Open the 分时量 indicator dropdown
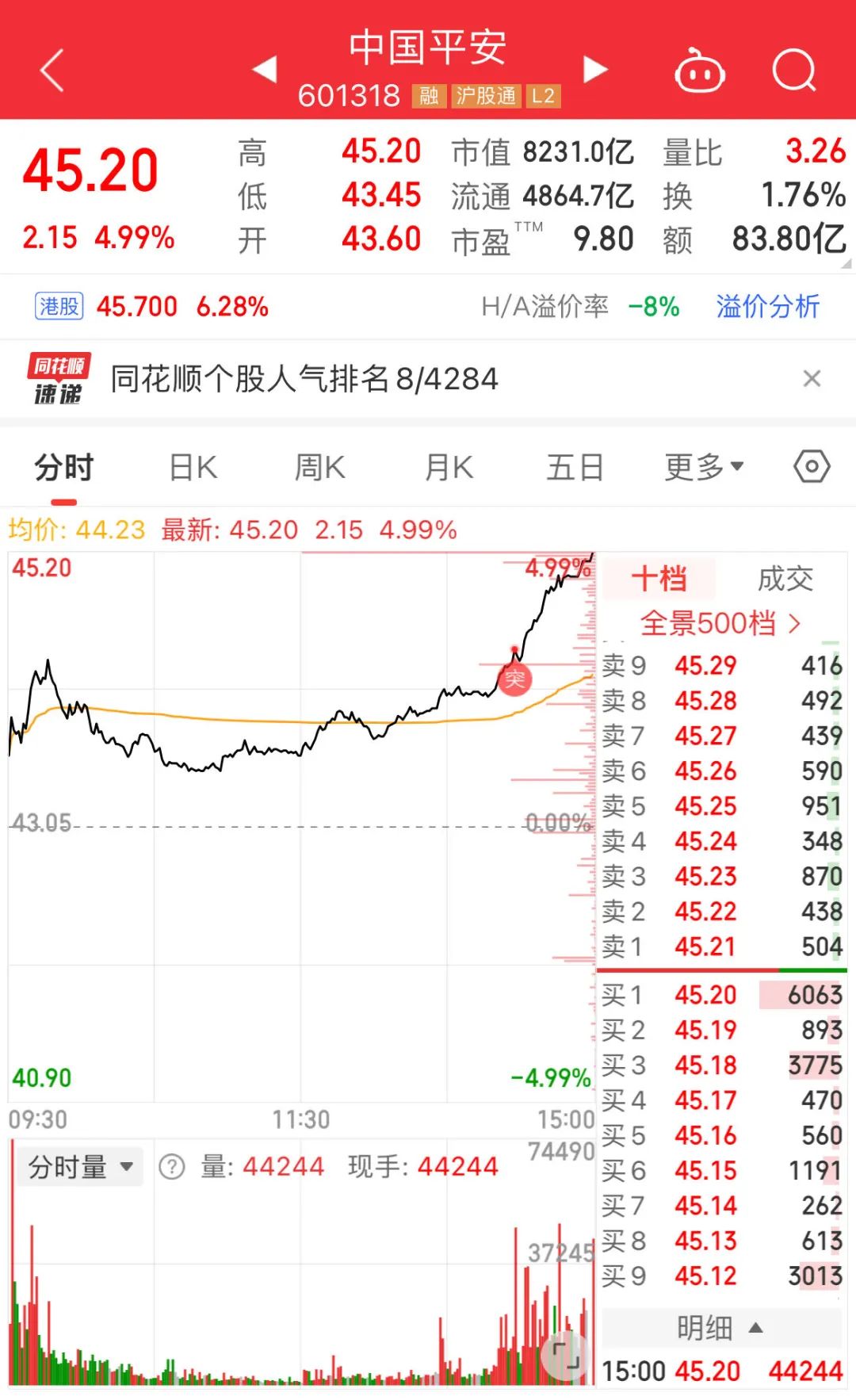856x1400 pixels. (79, 1166)
